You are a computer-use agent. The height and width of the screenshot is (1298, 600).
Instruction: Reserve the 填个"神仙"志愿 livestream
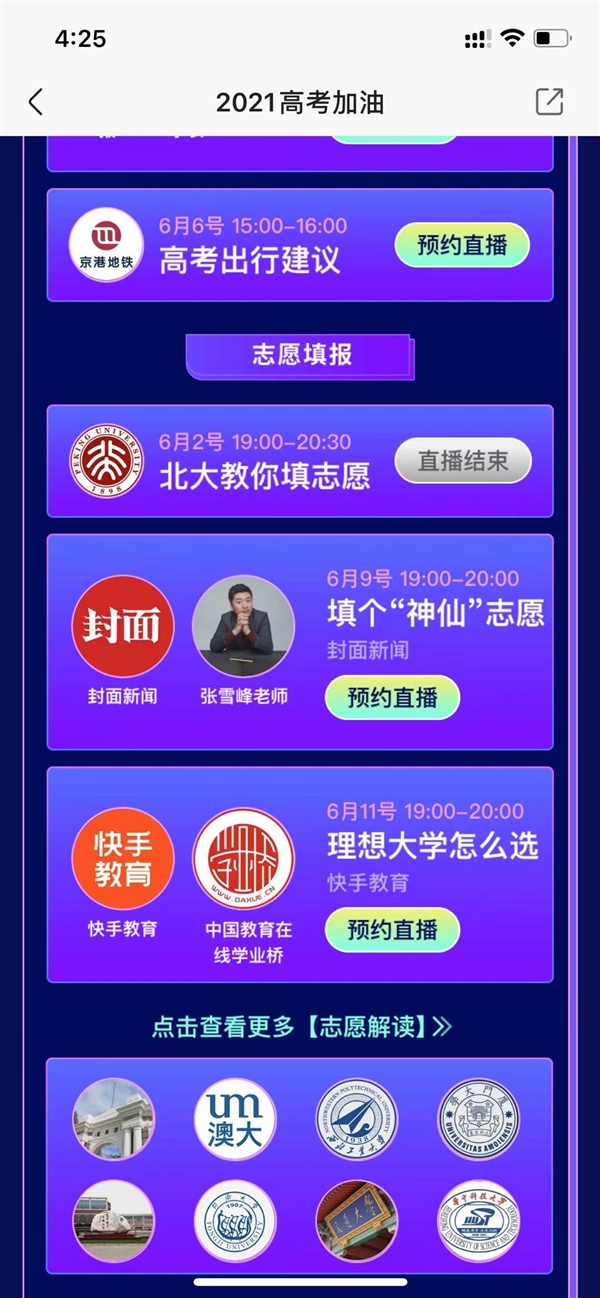[392, 697]
